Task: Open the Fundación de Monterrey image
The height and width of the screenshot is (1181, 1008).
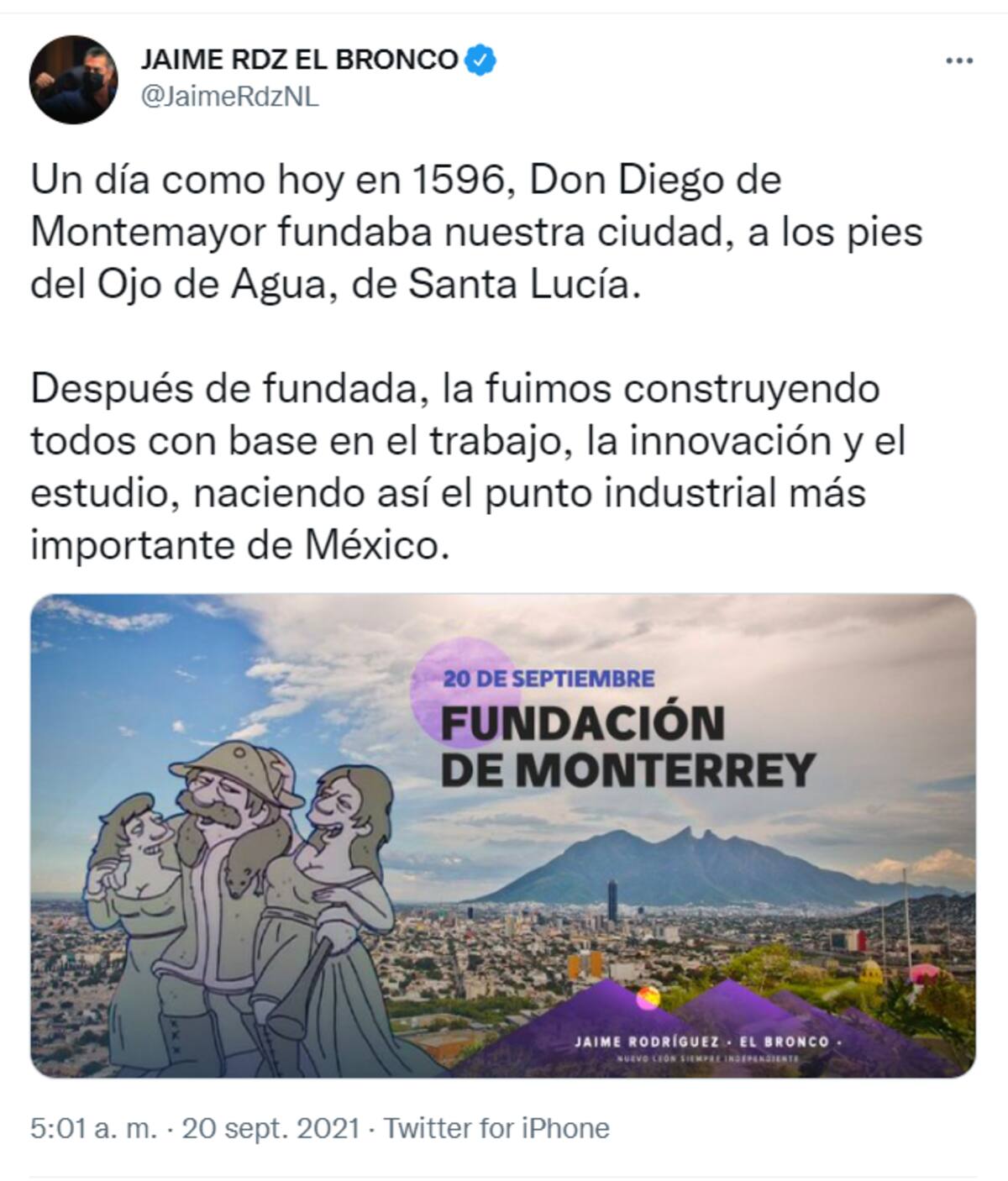Action: pyautogui.click(x=503, y=836)
